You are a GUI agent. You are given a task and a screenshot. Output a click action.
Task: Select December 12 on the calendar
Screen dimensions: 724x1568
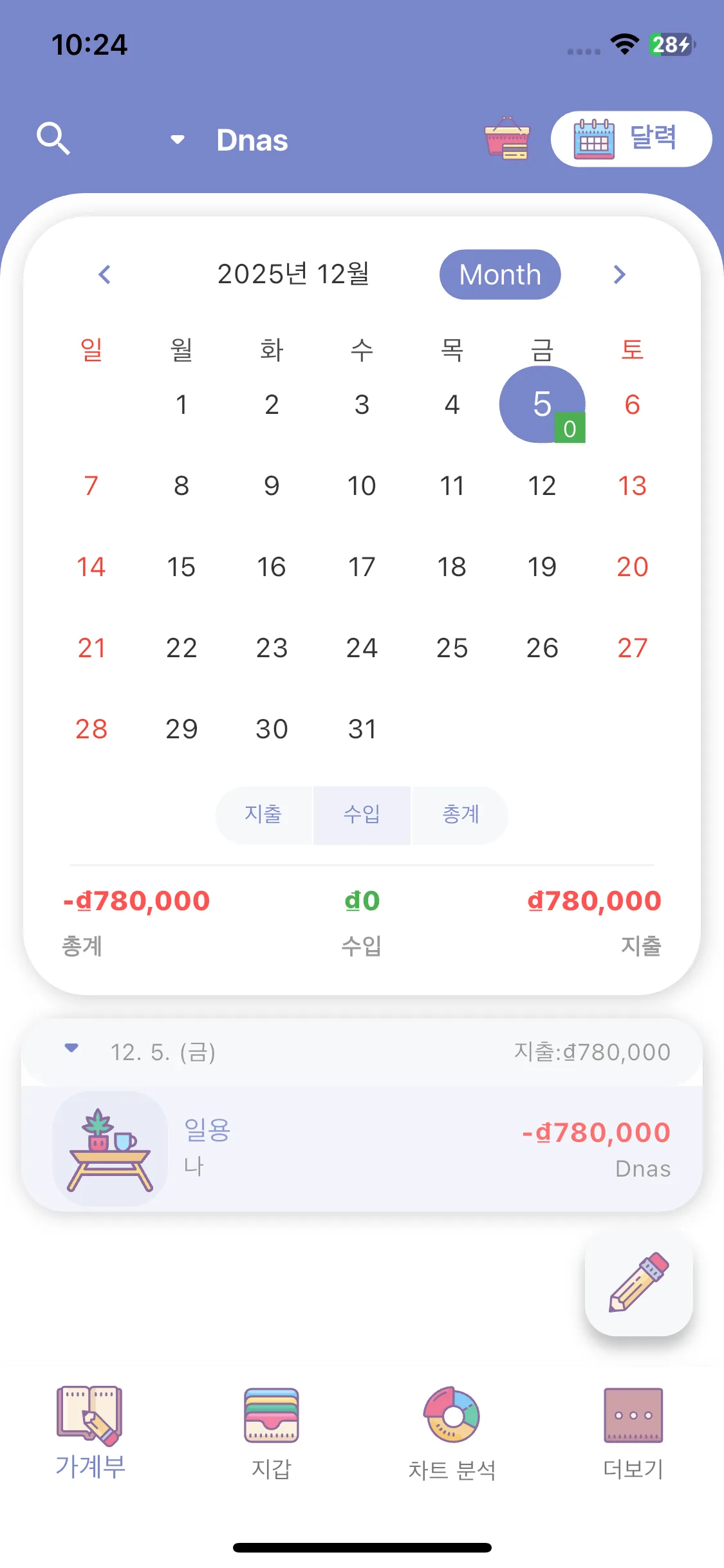pos(542,486)
